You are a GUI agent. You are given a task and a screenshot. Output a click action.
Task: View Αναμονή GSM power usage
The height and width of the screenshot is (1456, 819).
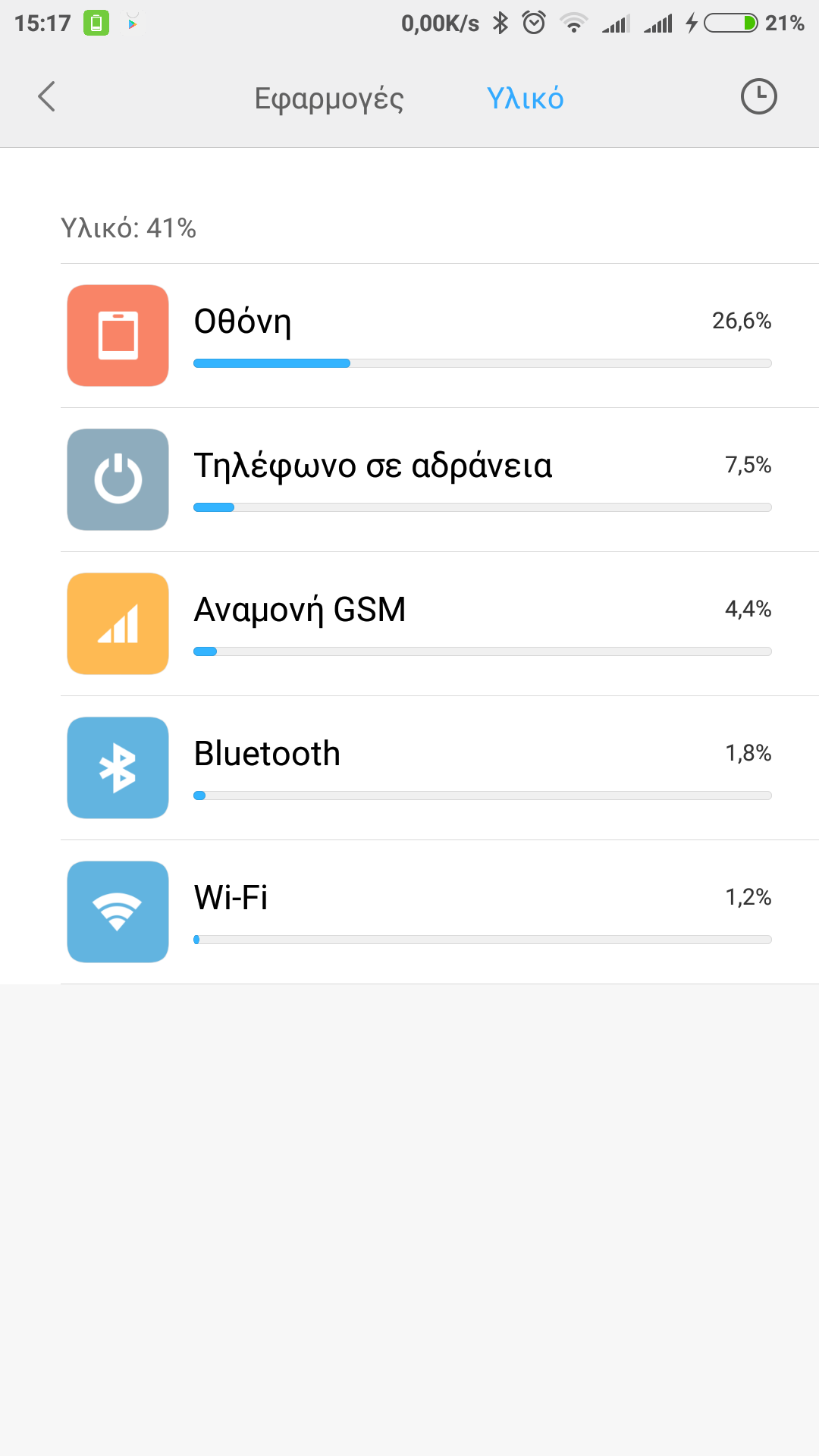tap(440, 624)
